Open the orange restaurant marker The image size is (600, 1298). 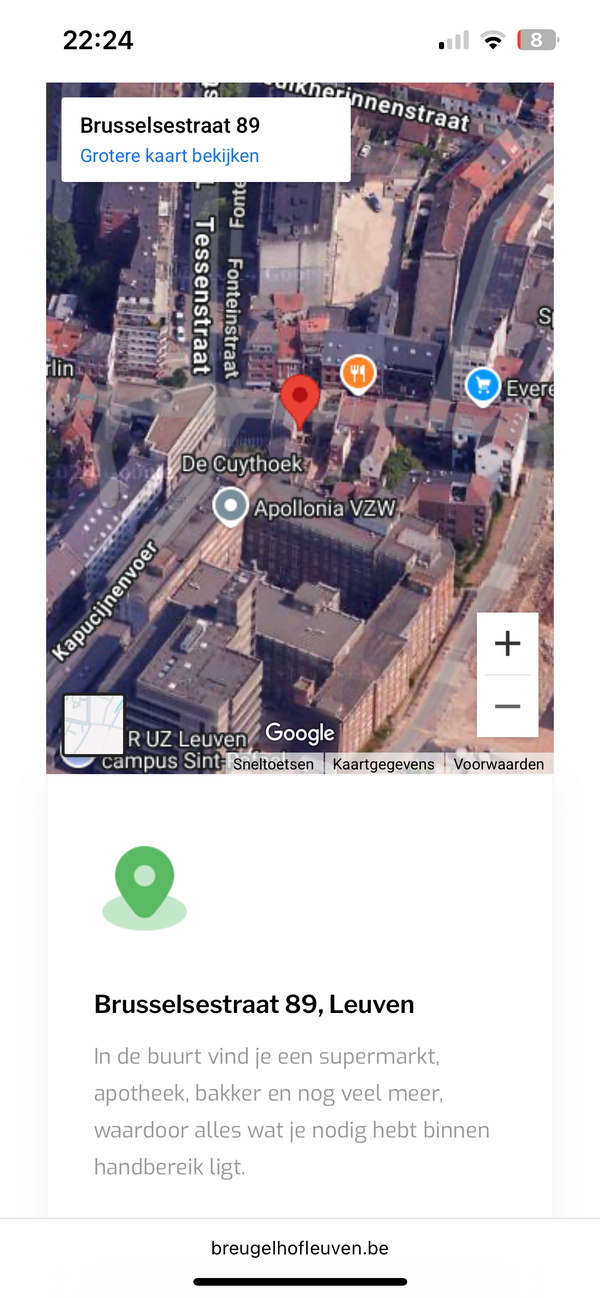click(x=358, y=374)
